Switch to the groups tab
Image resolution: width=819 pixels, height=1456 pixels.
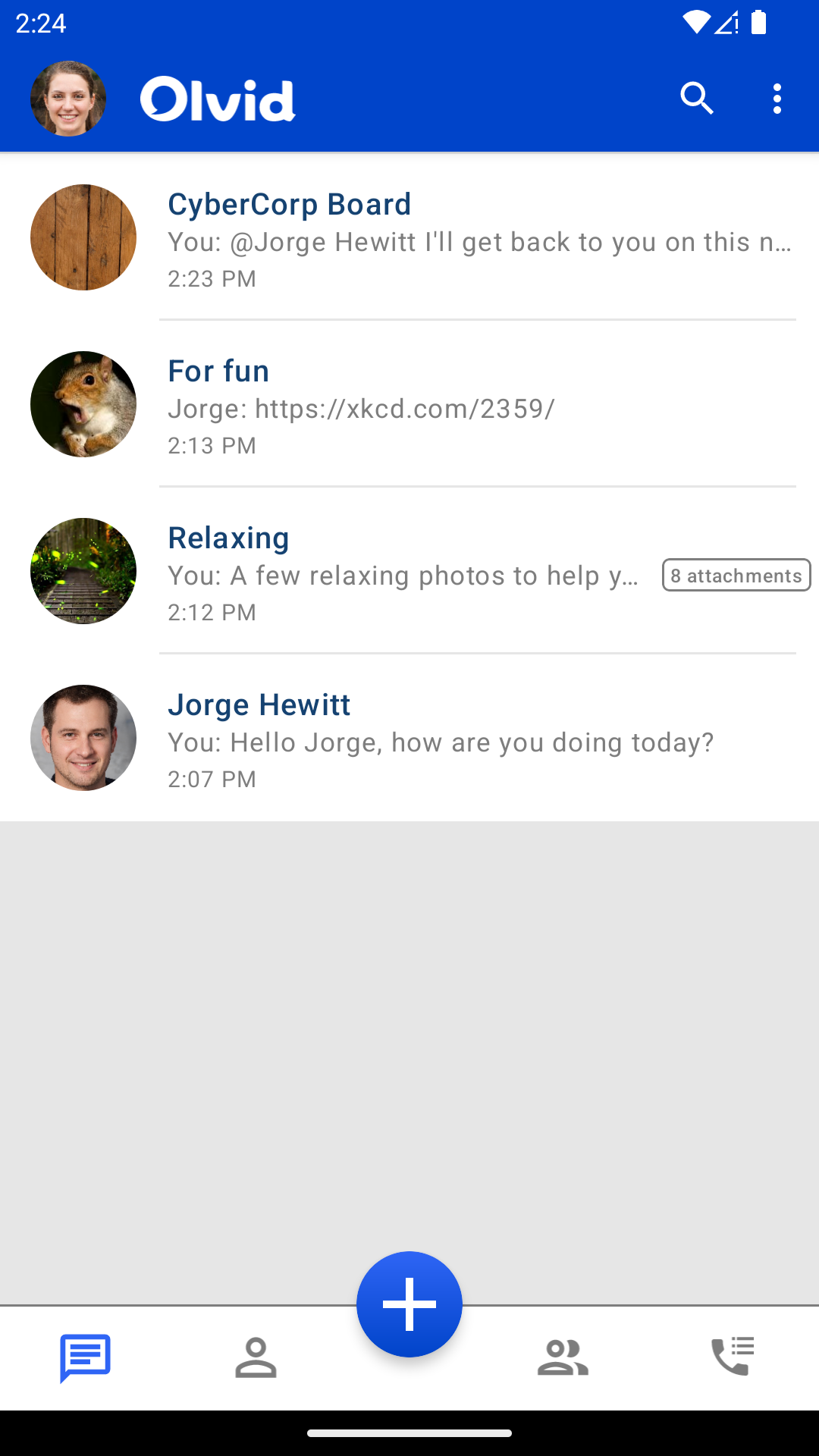click(563, 1357)
